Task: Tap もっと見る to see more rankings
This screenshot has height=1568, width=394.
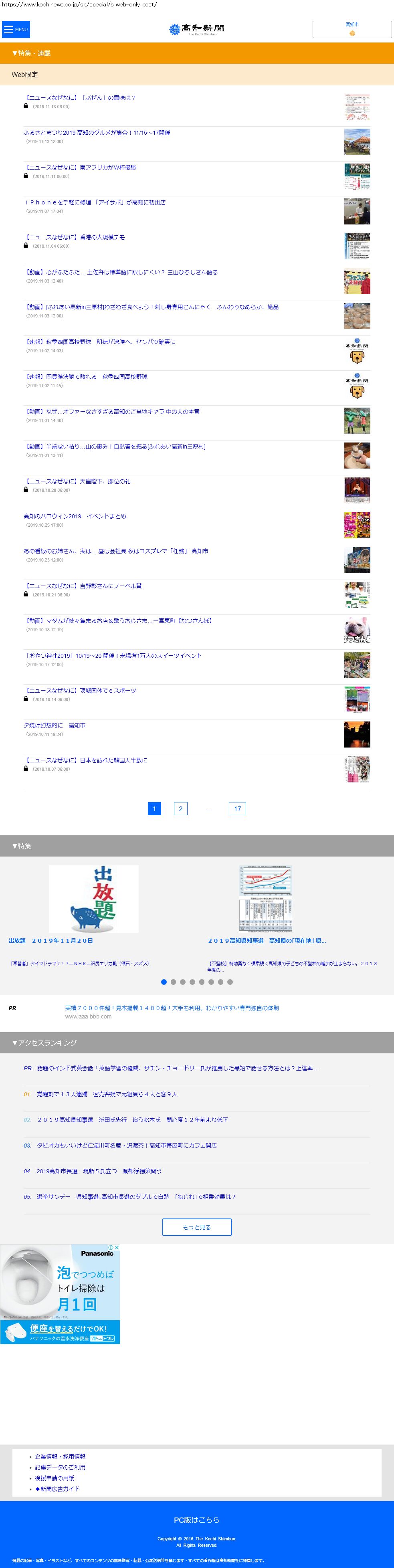Action: pos(197,1227)
